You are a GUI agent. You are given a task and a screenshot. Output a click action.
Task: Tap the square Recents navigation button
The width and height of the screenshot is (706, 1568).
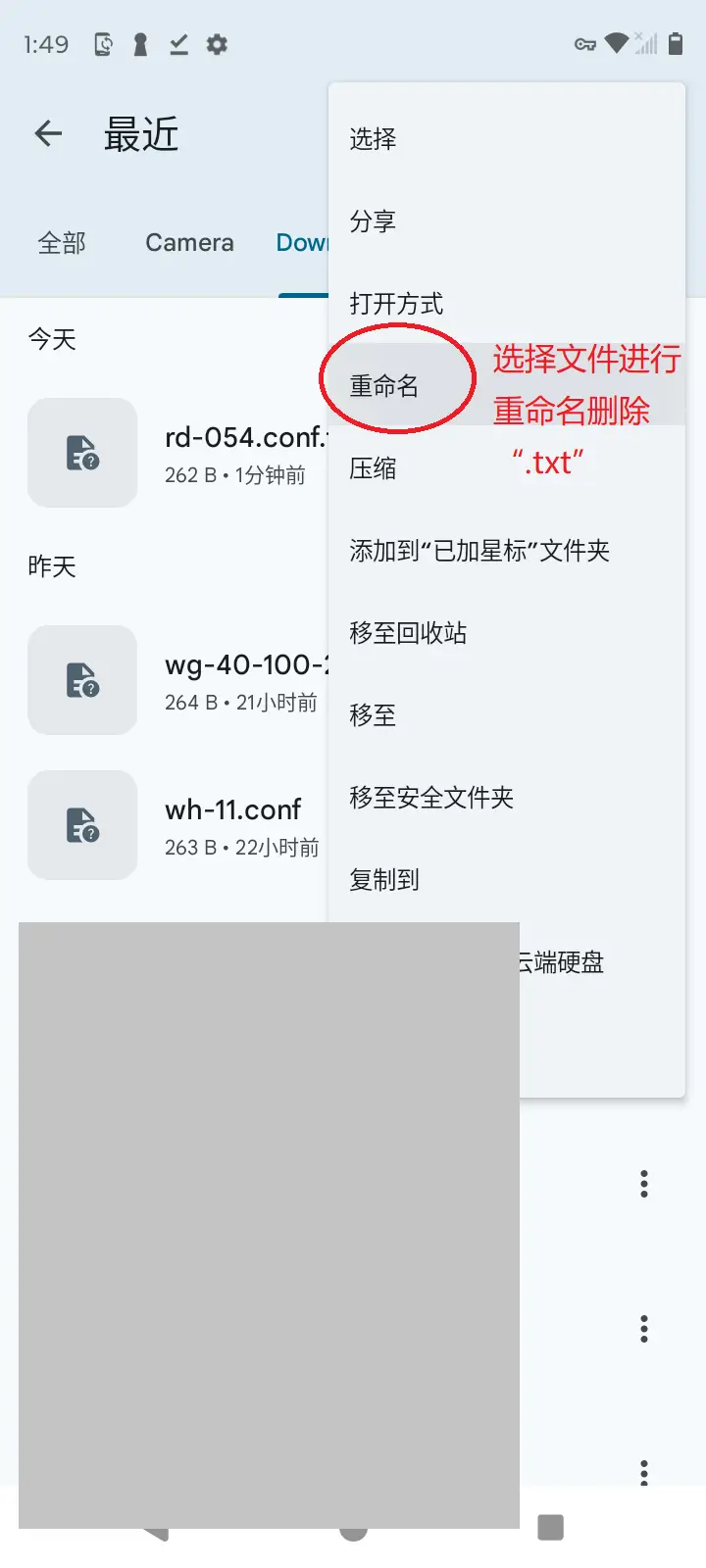click(550, 1526)
